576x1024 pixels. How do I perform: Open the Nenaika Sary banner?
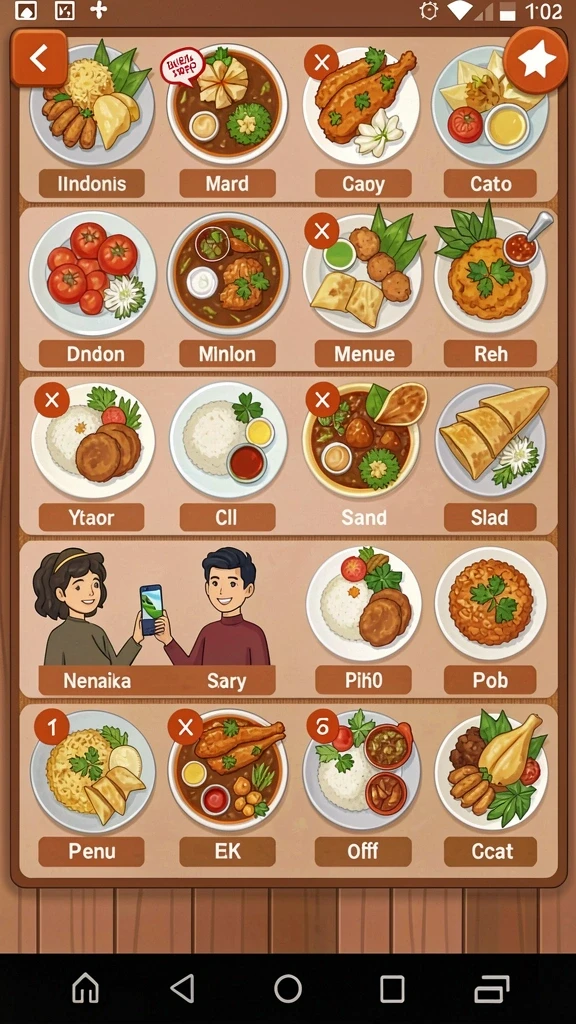(157, 620)
